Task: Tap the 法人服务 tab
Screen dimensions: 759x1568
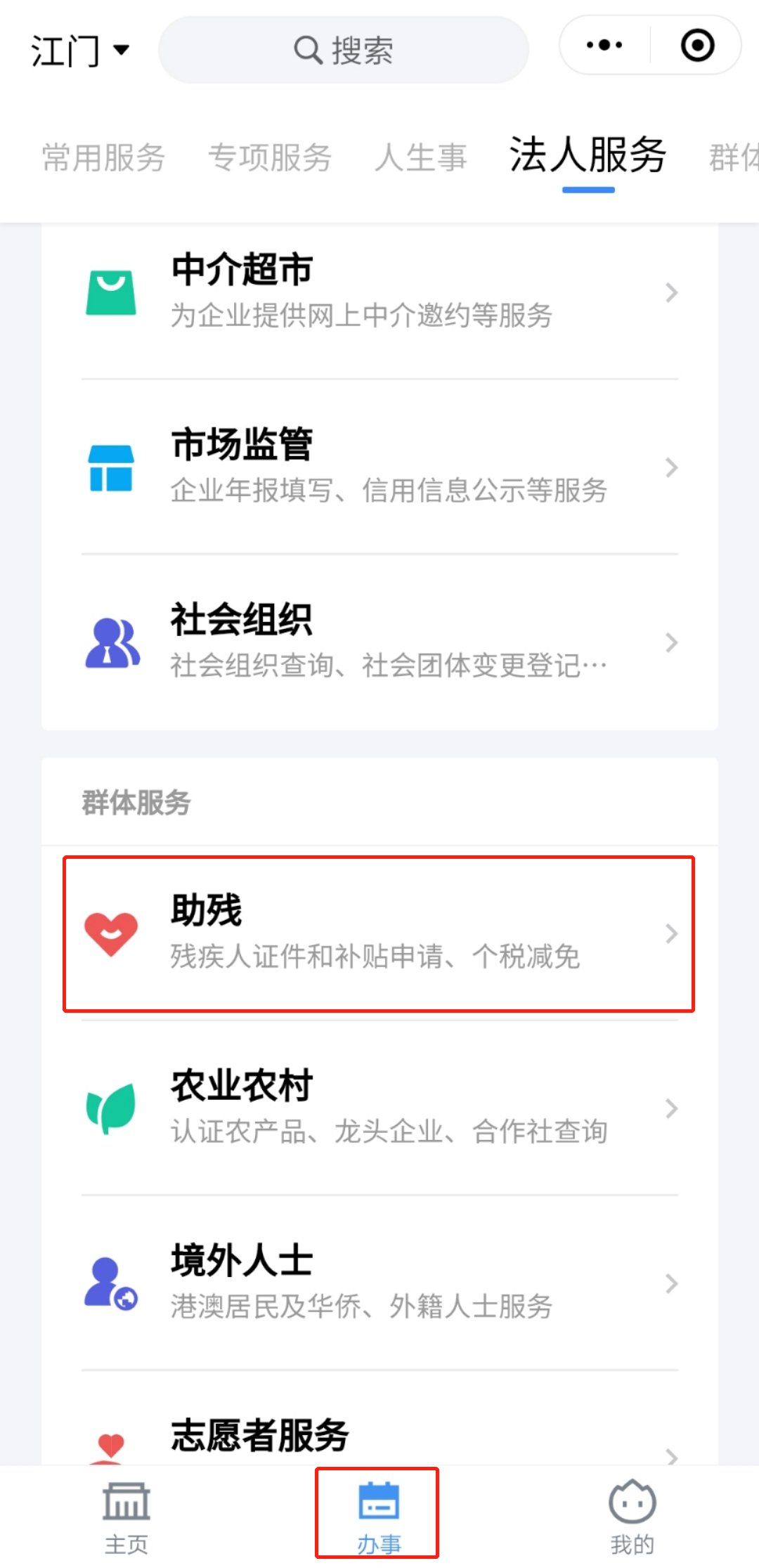Action: (x=588, y=156)
